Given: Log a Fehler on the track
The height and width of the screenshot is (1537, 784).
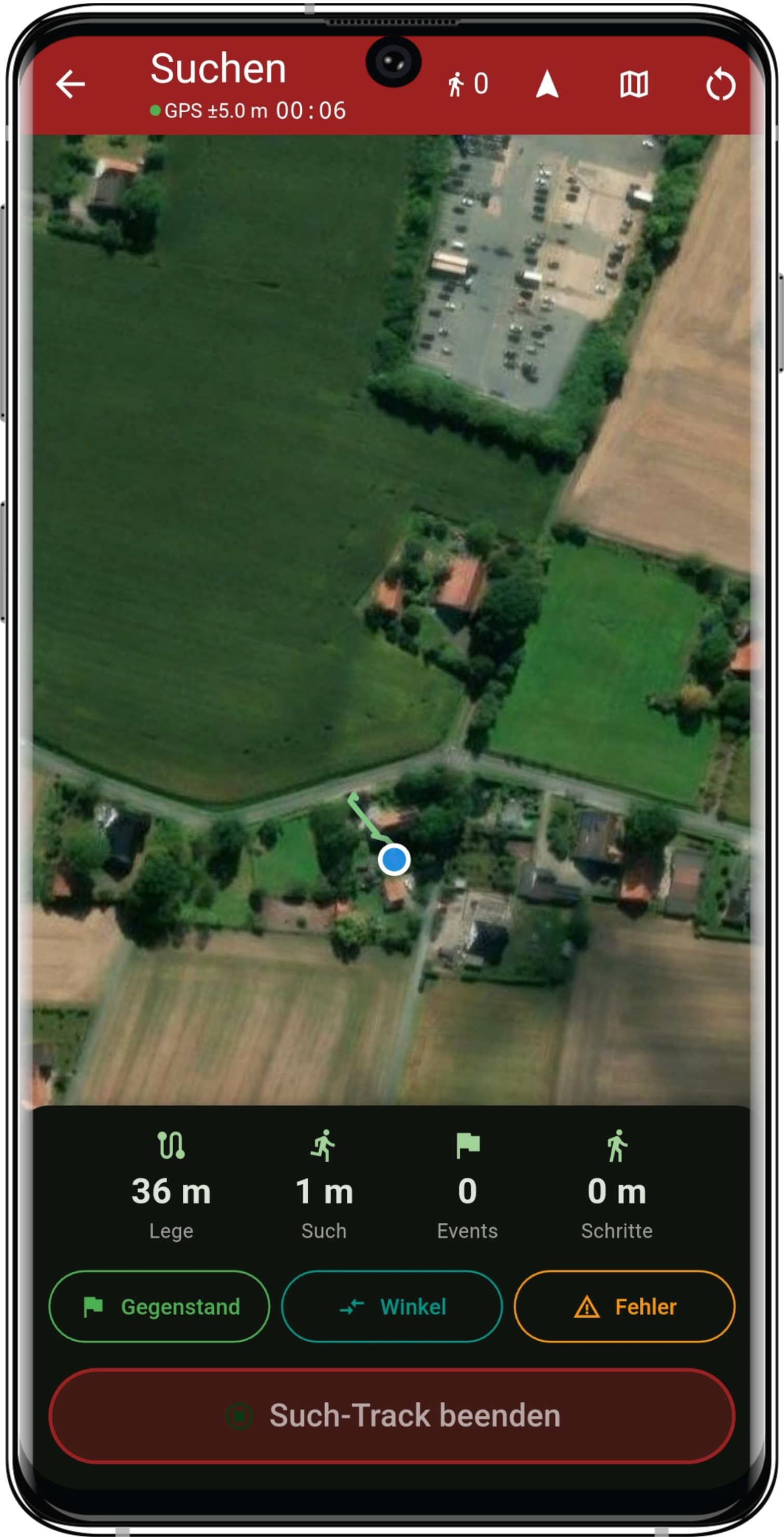Looking at the screenshot, I should pyautogui.click(x=624, y=1306).
